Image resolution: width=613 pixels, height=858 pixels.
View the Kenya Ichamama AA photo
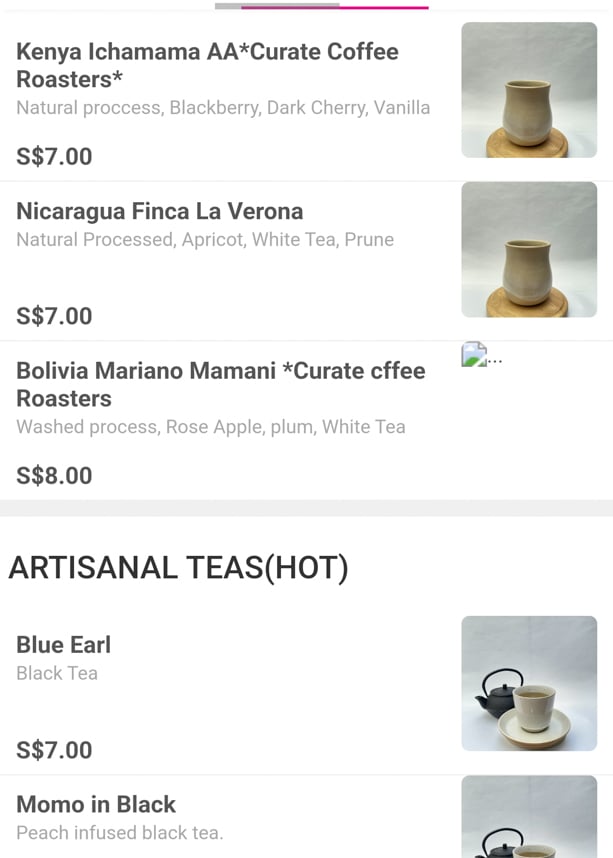[528, 90]
